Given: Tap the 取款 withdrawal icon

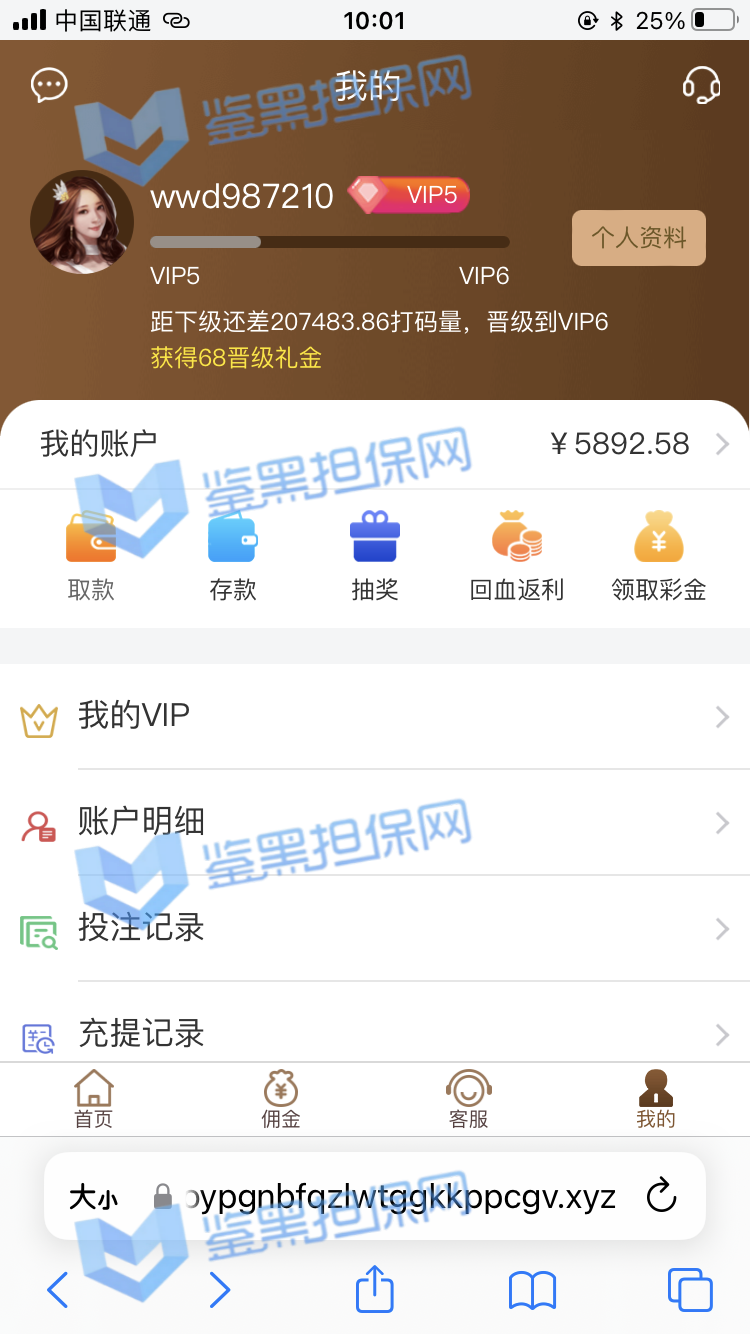Looking at the screenshot, I should click(91, 557).
